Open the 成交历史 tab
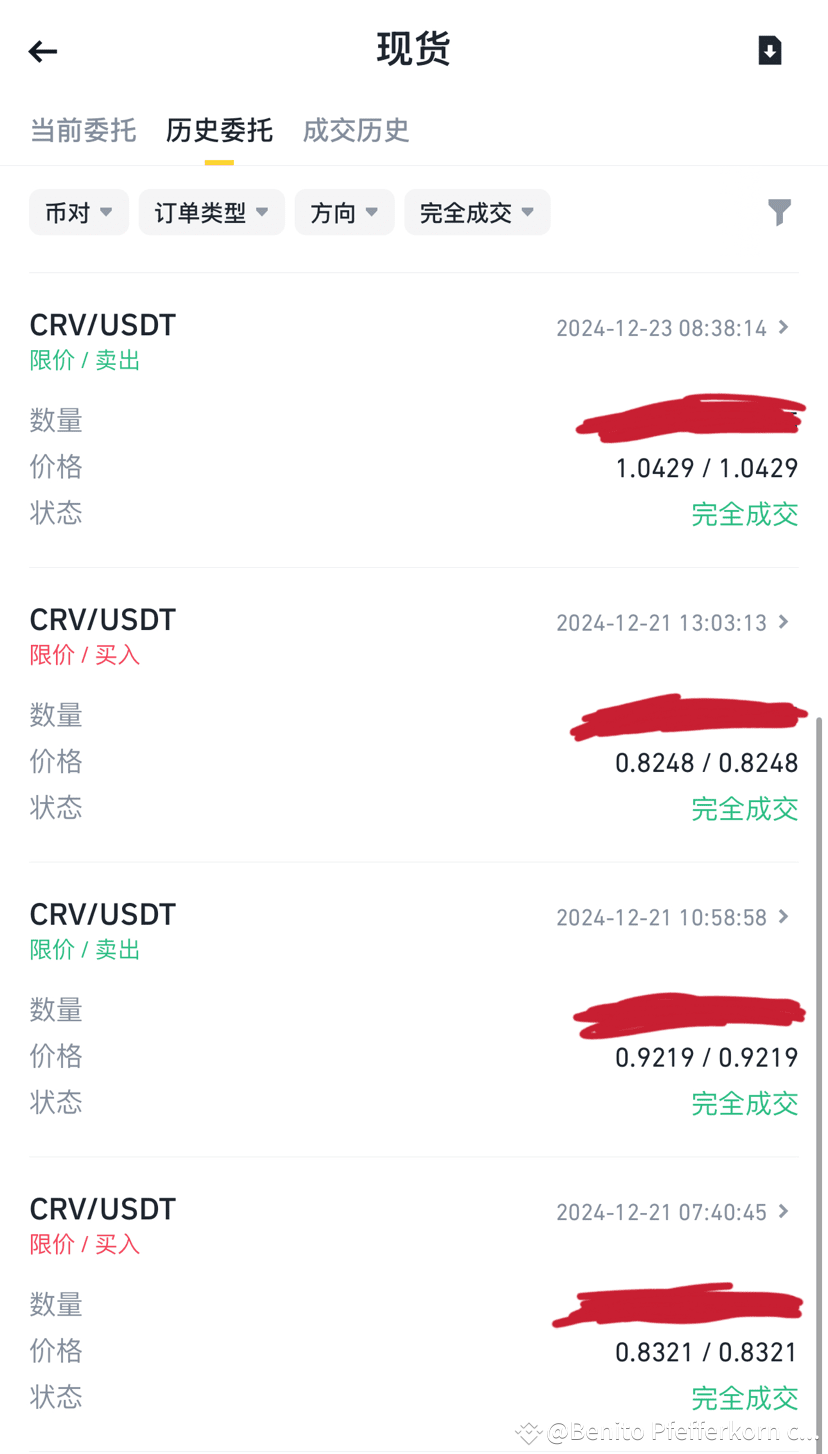The height and width of the screenshot is (1454, 828). click(356, 130)
